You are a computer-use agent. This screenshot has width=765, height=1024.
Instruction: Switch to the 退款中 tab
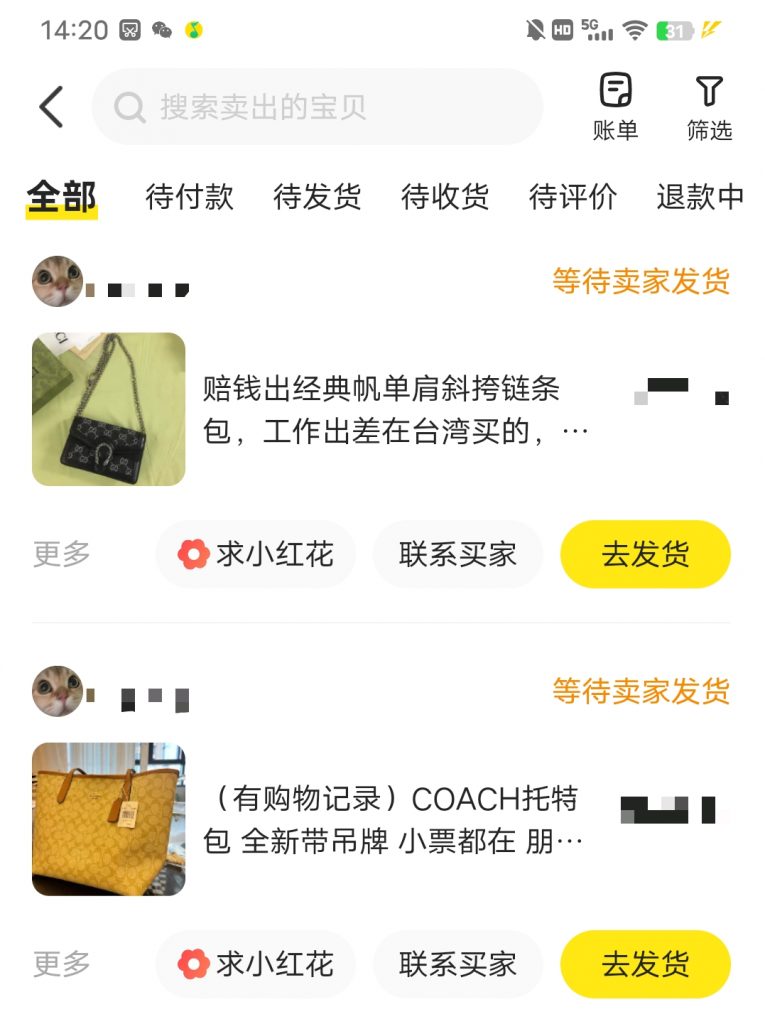click(x=699, y=197)
